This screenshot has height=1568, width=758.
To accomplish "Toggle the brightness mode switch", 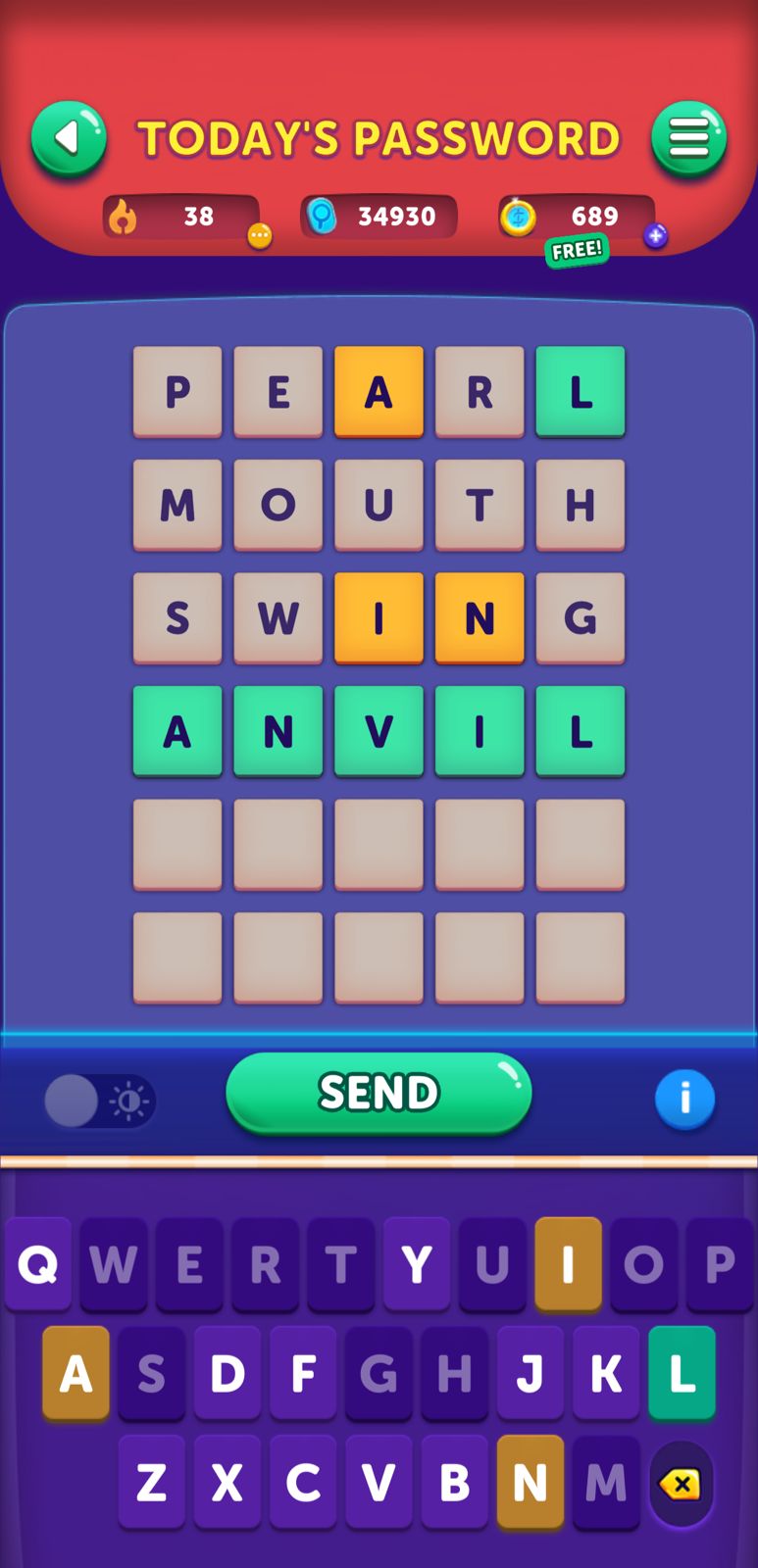I will (100, 1101).
